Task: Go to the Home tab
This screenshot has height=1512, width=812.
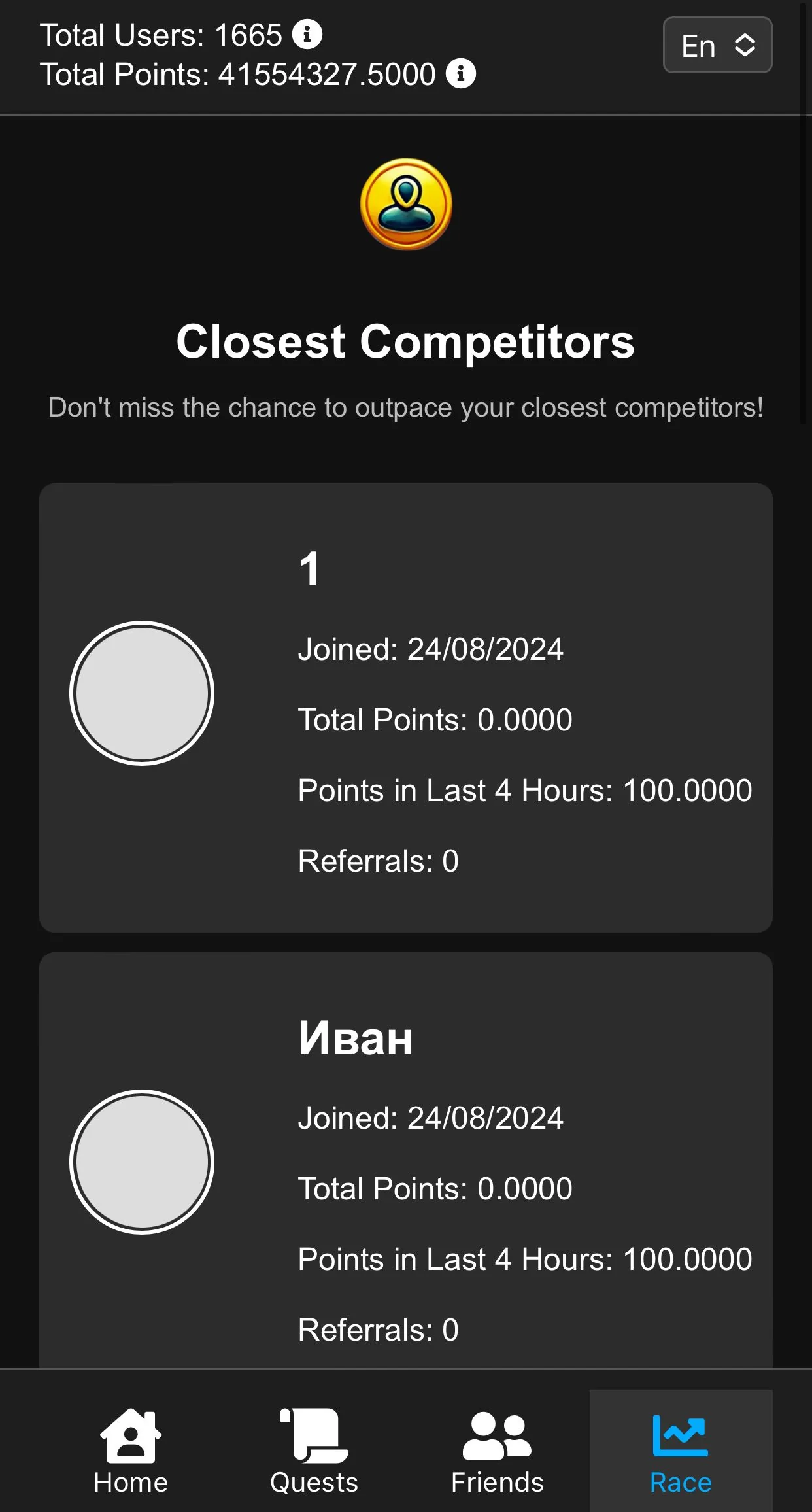Action: pyautogui.click(x=131, y=1451)
